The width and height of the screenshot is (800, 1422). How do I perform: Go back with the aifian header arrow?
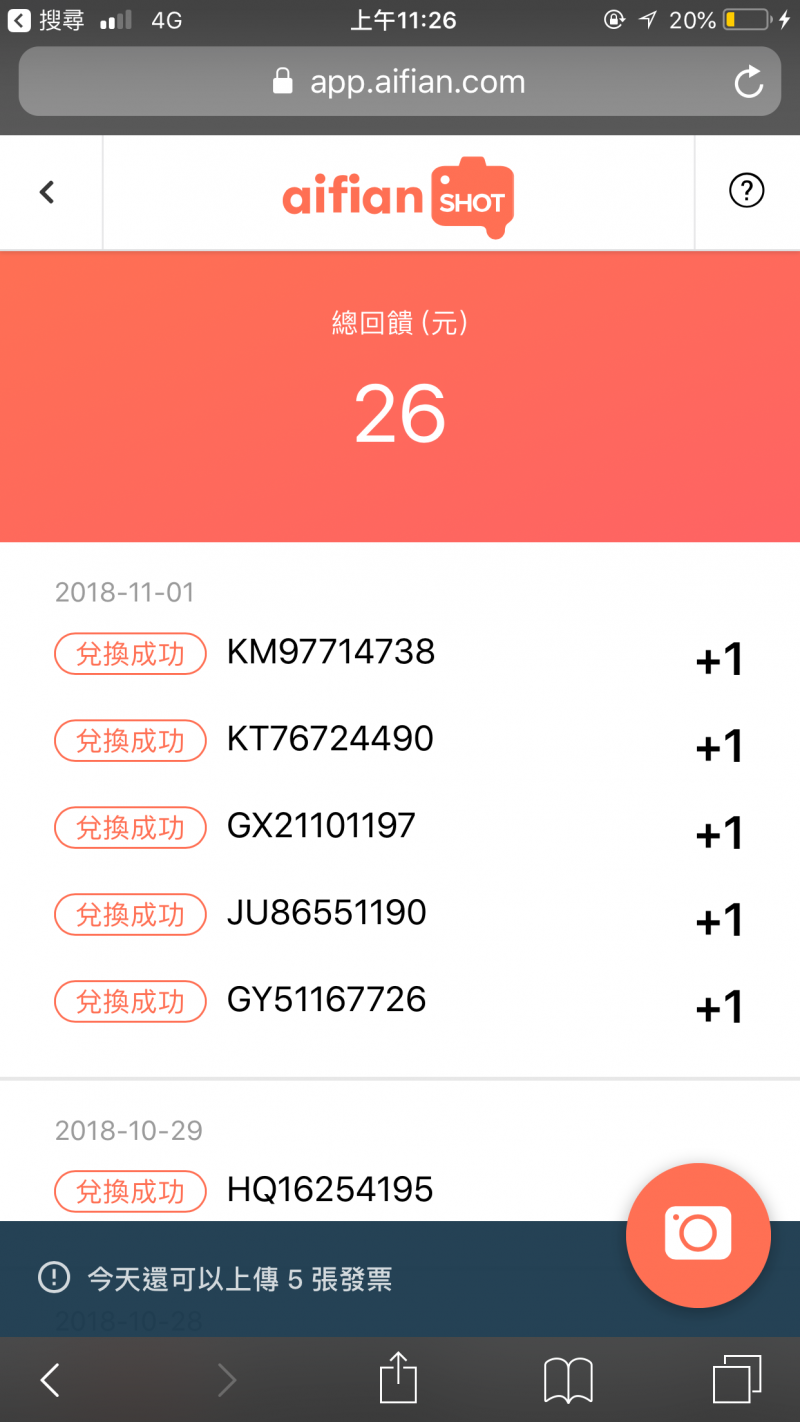tap(47, 192)
